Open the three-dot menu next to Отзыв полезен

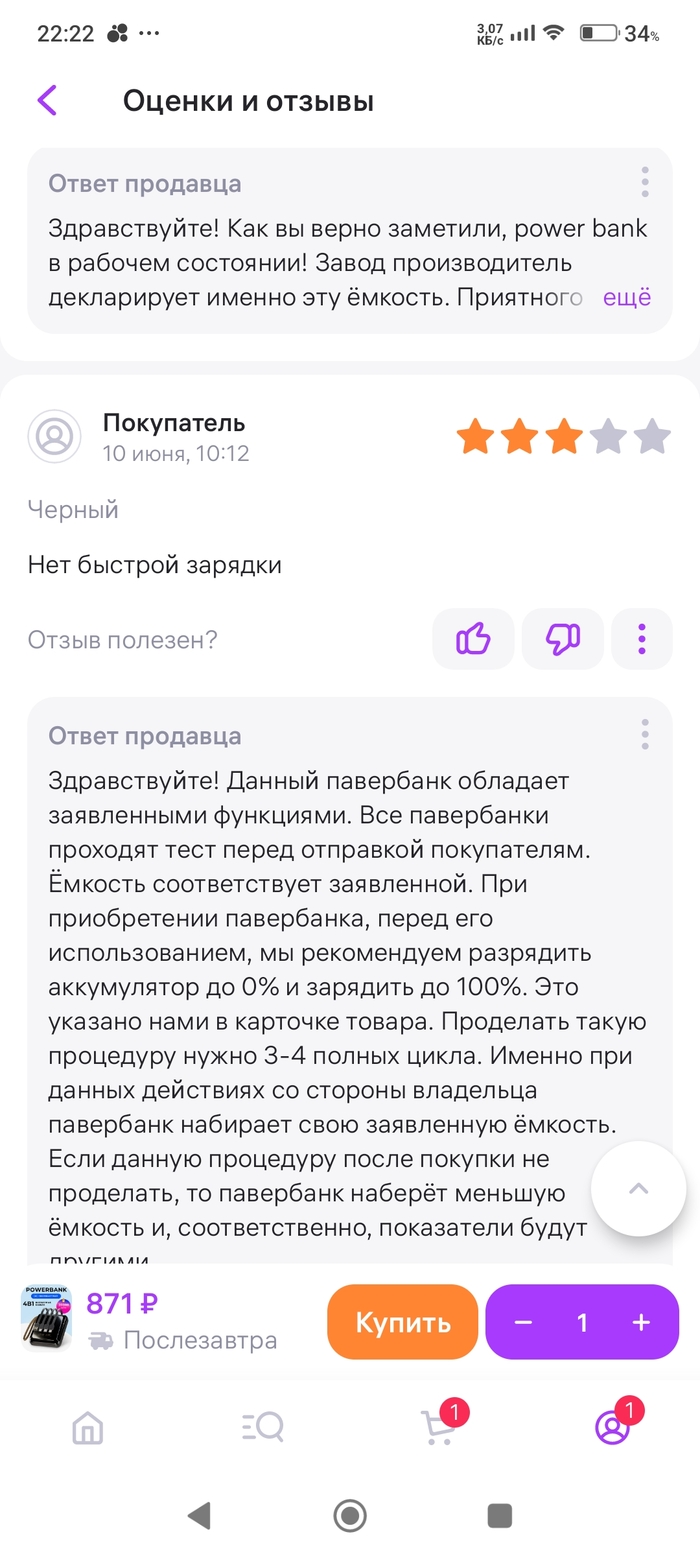coord(641,638)
